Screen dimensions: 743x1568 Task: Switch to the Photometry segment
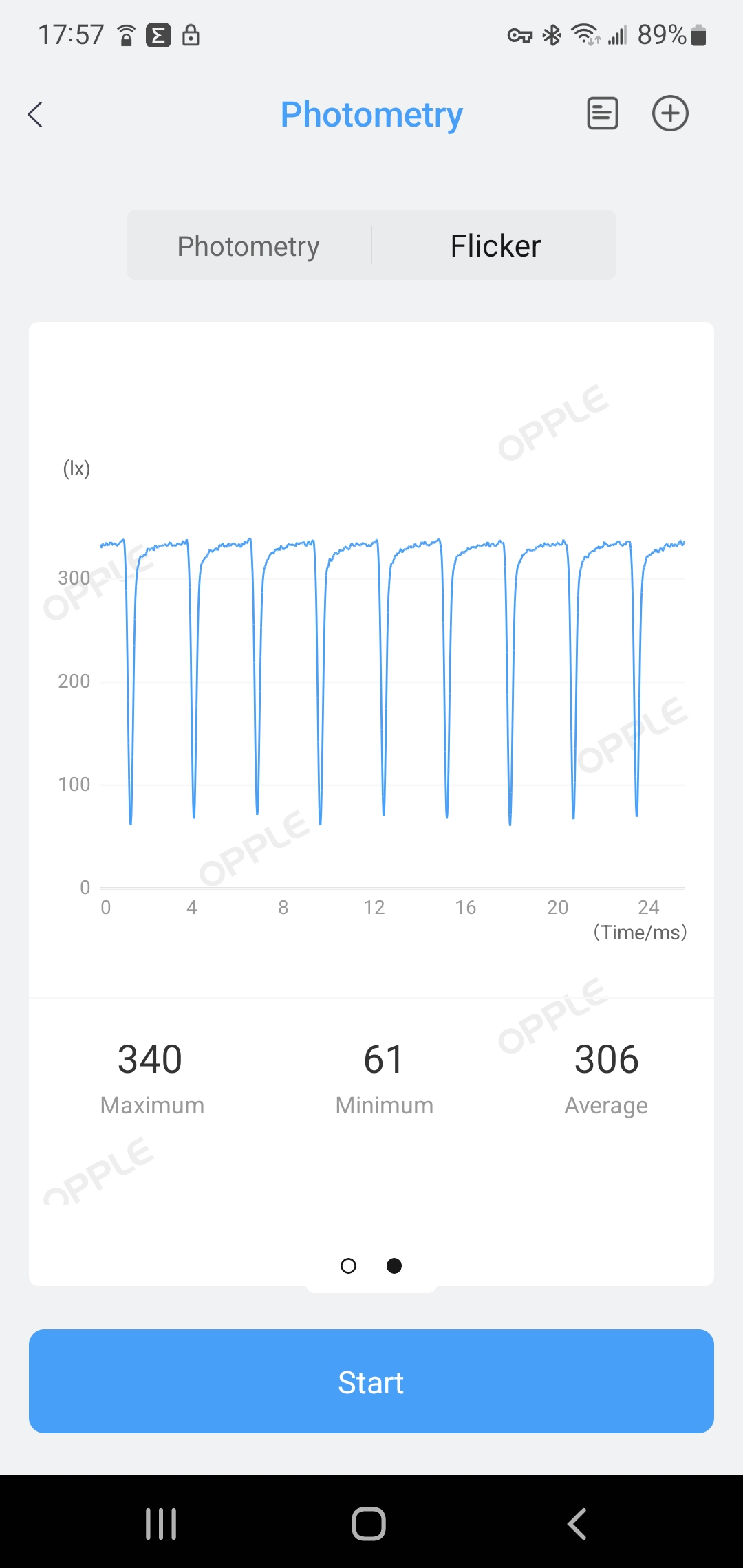(x=248, y=246)
